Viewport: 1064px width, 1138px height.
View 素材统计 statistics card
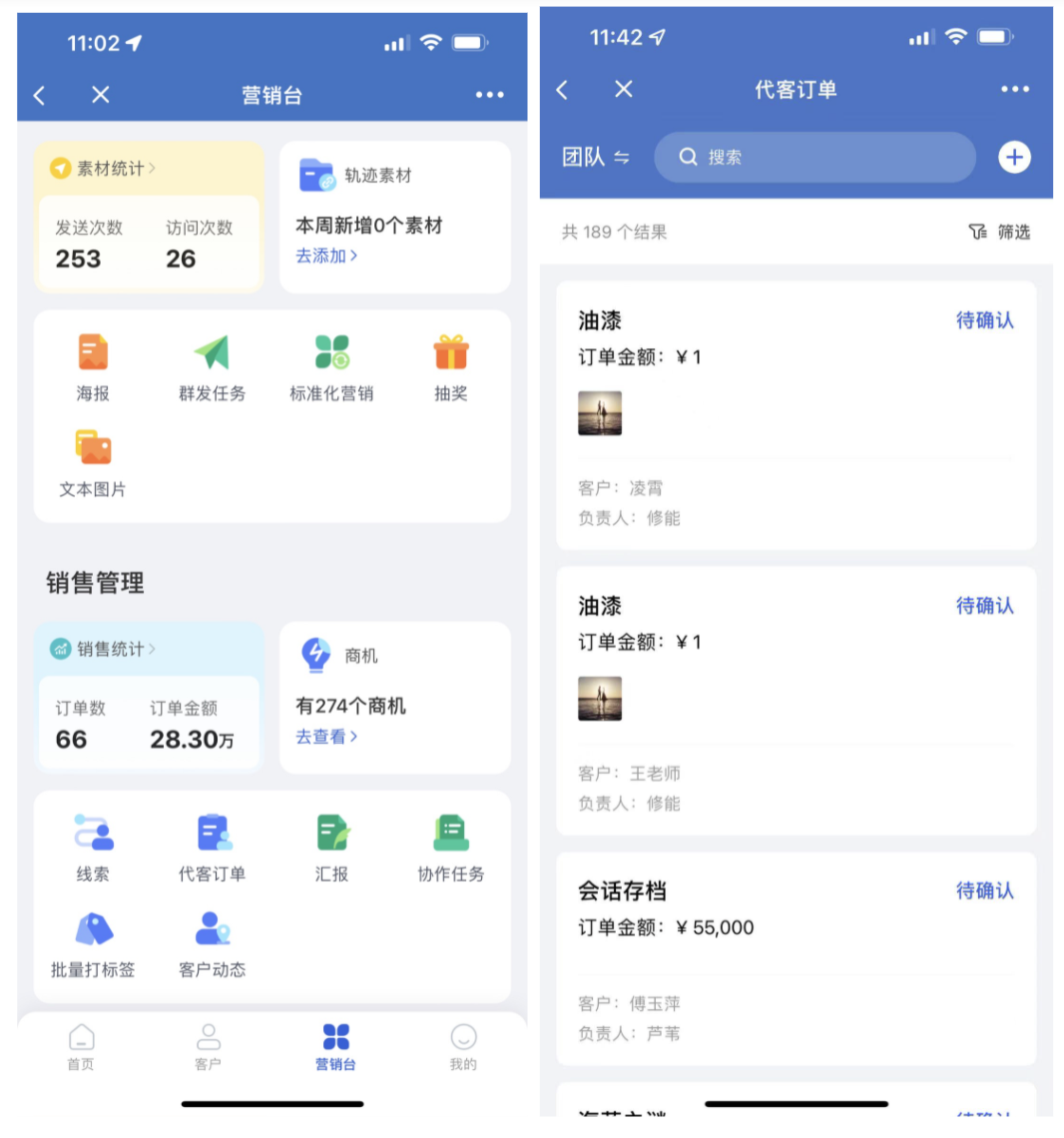pos(103,169)
